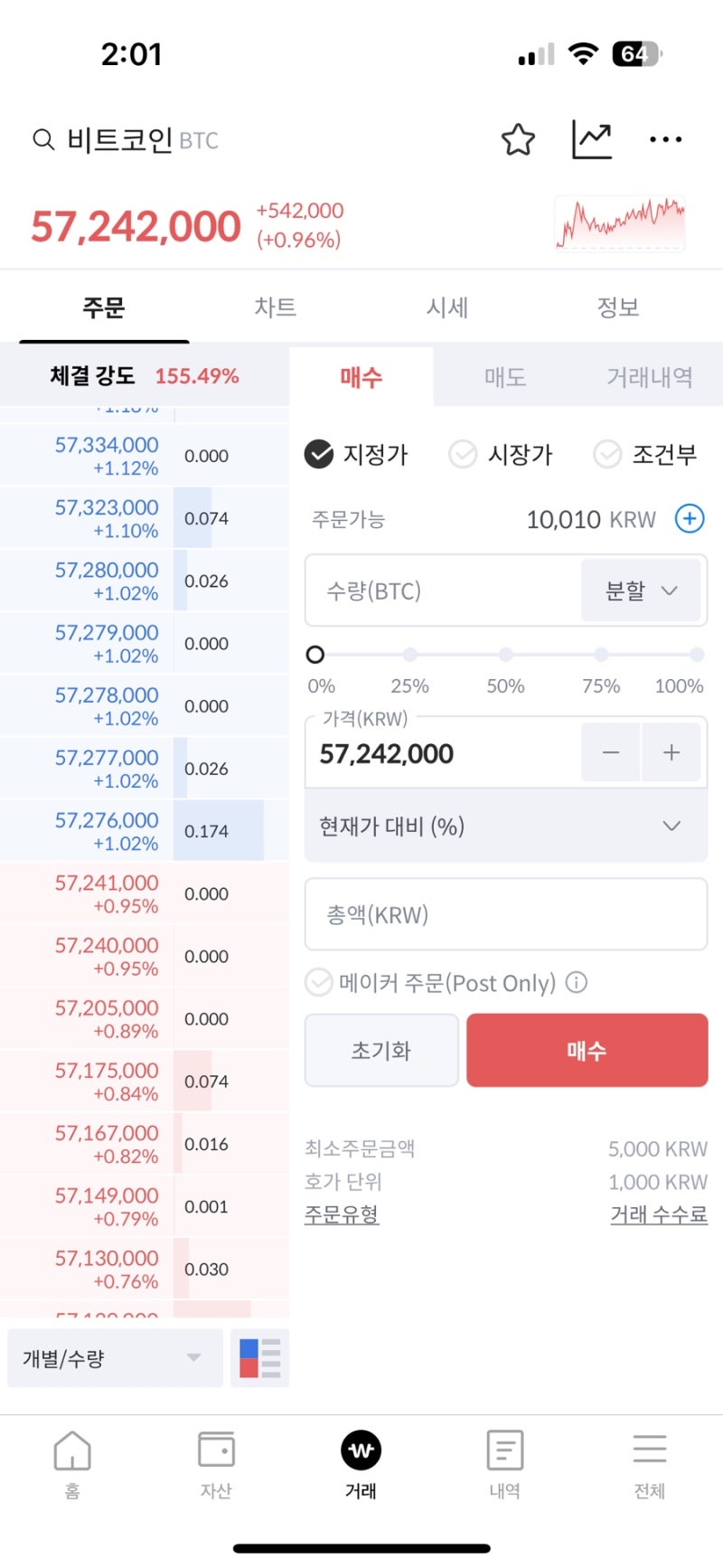Switch to the 차트 tab
Screen dimensions: 723x1568
[275, 307]
